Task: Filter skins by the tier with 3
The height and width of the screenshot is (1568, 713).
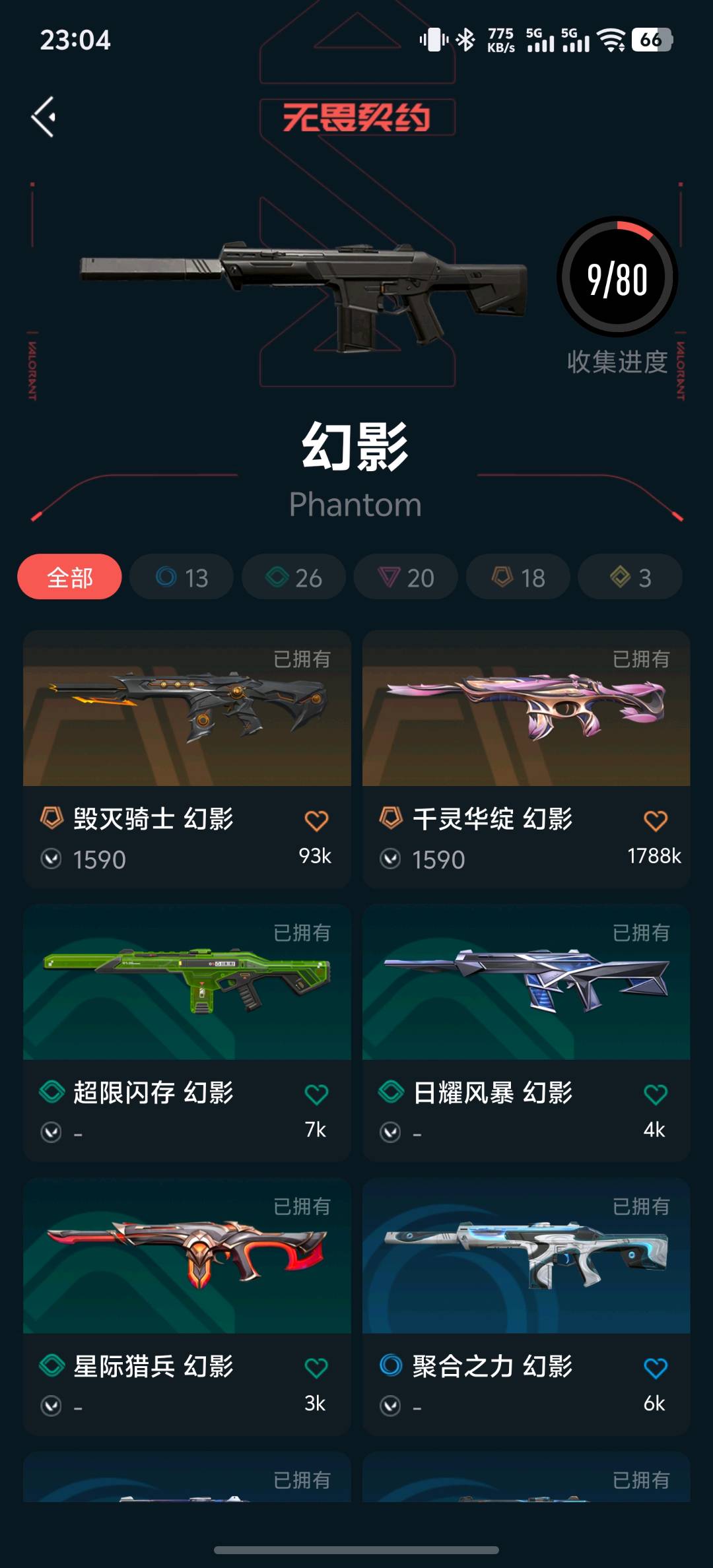Action: [630, 577]
